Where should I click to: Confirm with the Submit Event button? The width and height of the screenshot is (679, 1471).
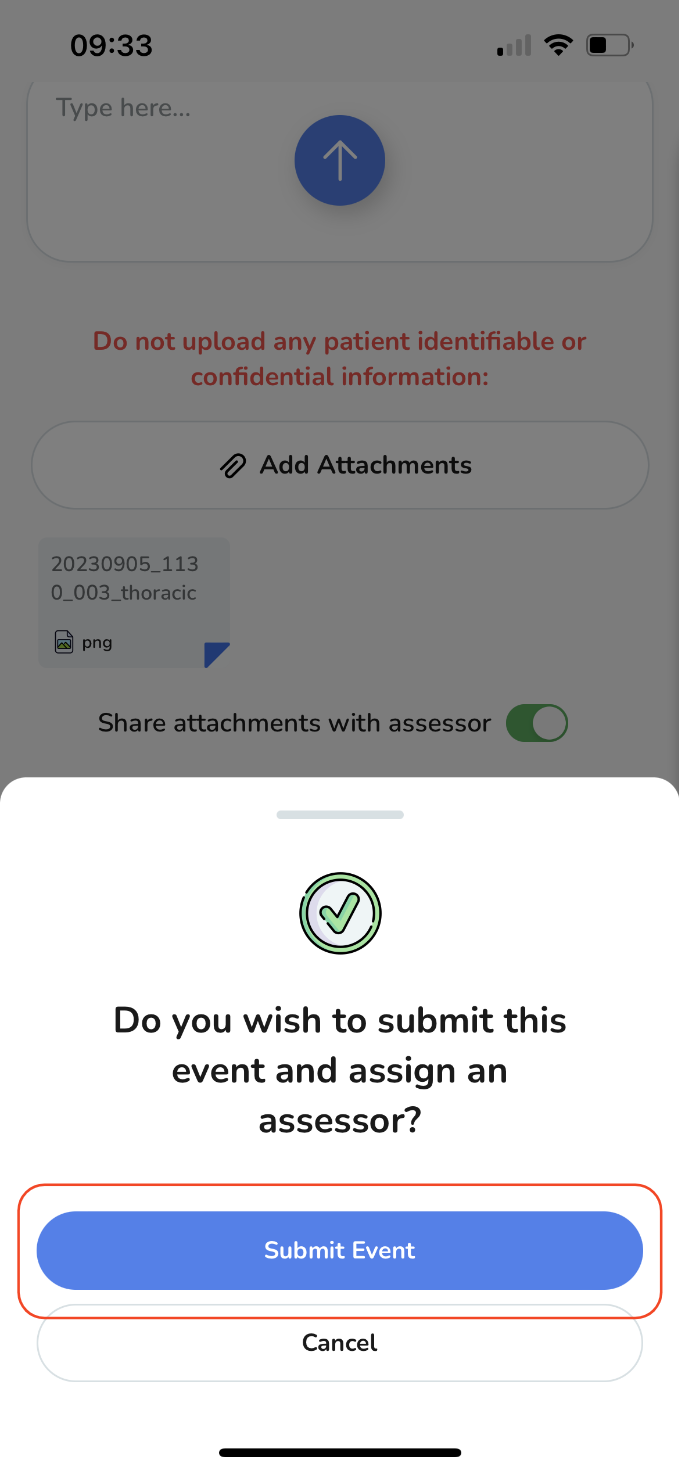click(x=339, y=1250)
